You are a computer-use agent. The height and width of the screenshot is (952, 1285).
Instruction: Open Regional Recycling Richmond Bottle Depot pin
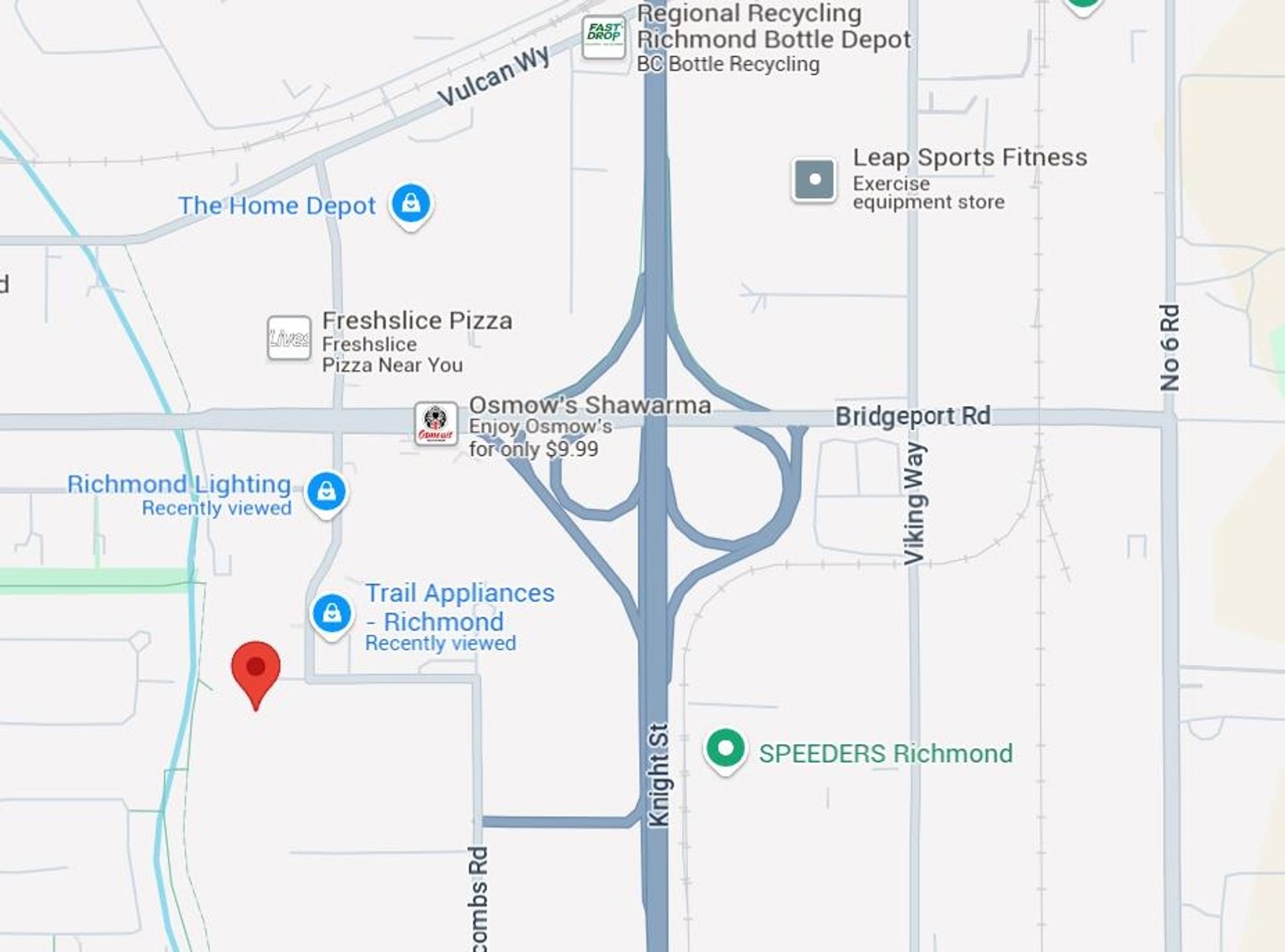[x=604, y=37]
